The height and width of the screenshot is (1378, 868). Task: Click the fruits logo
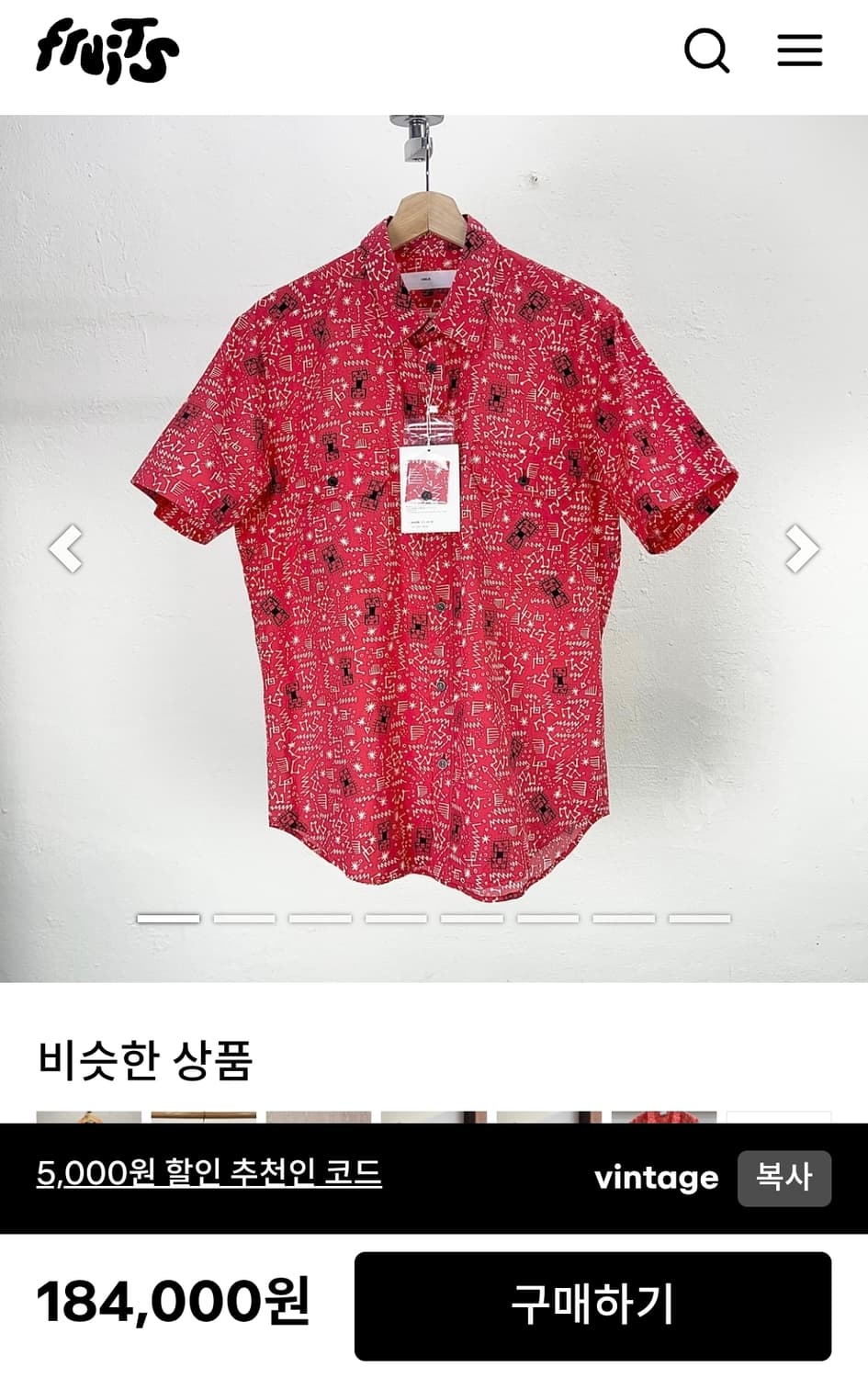tap(104, 52)
